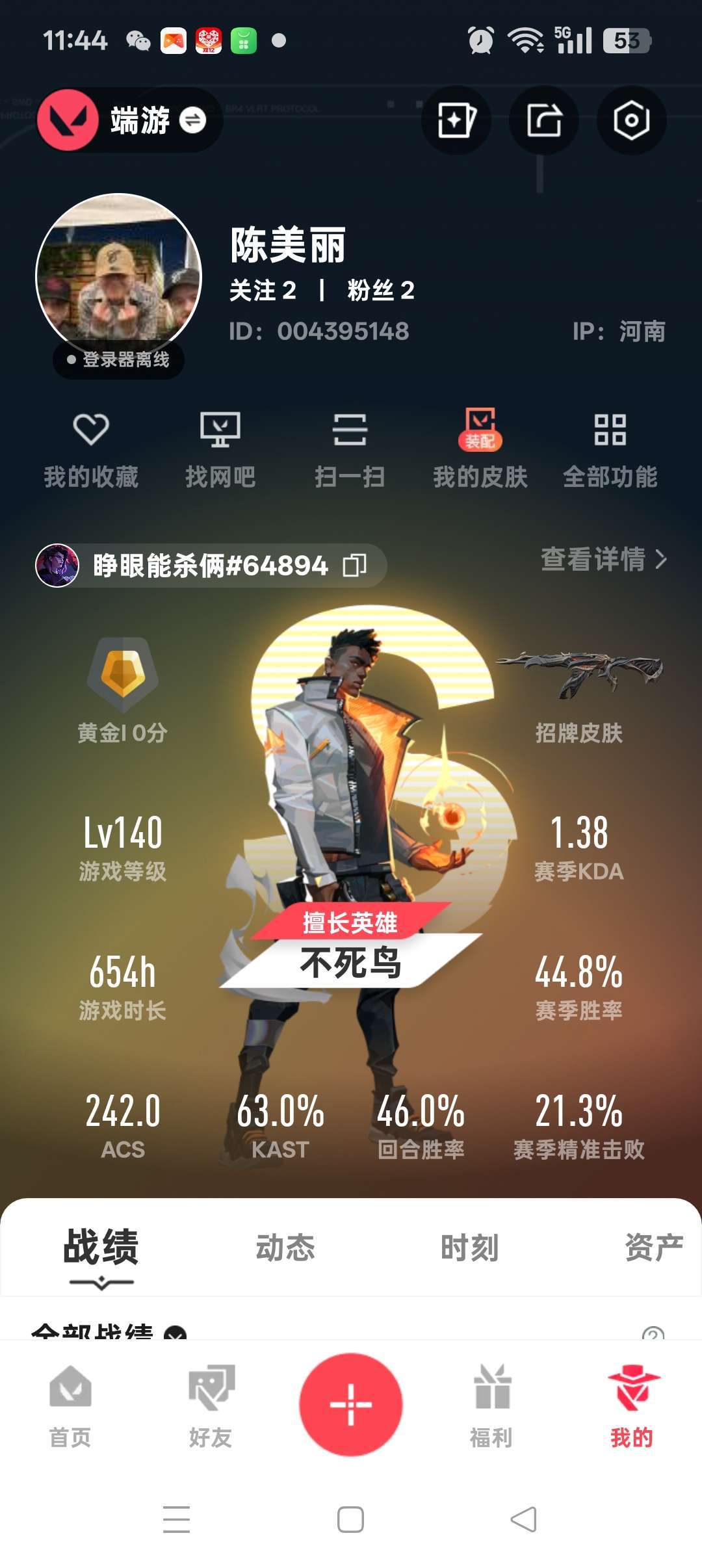Share this profile page
The width and height of the screenshot is (702, 1568).
pyautogui.click(x=544, y=120)
